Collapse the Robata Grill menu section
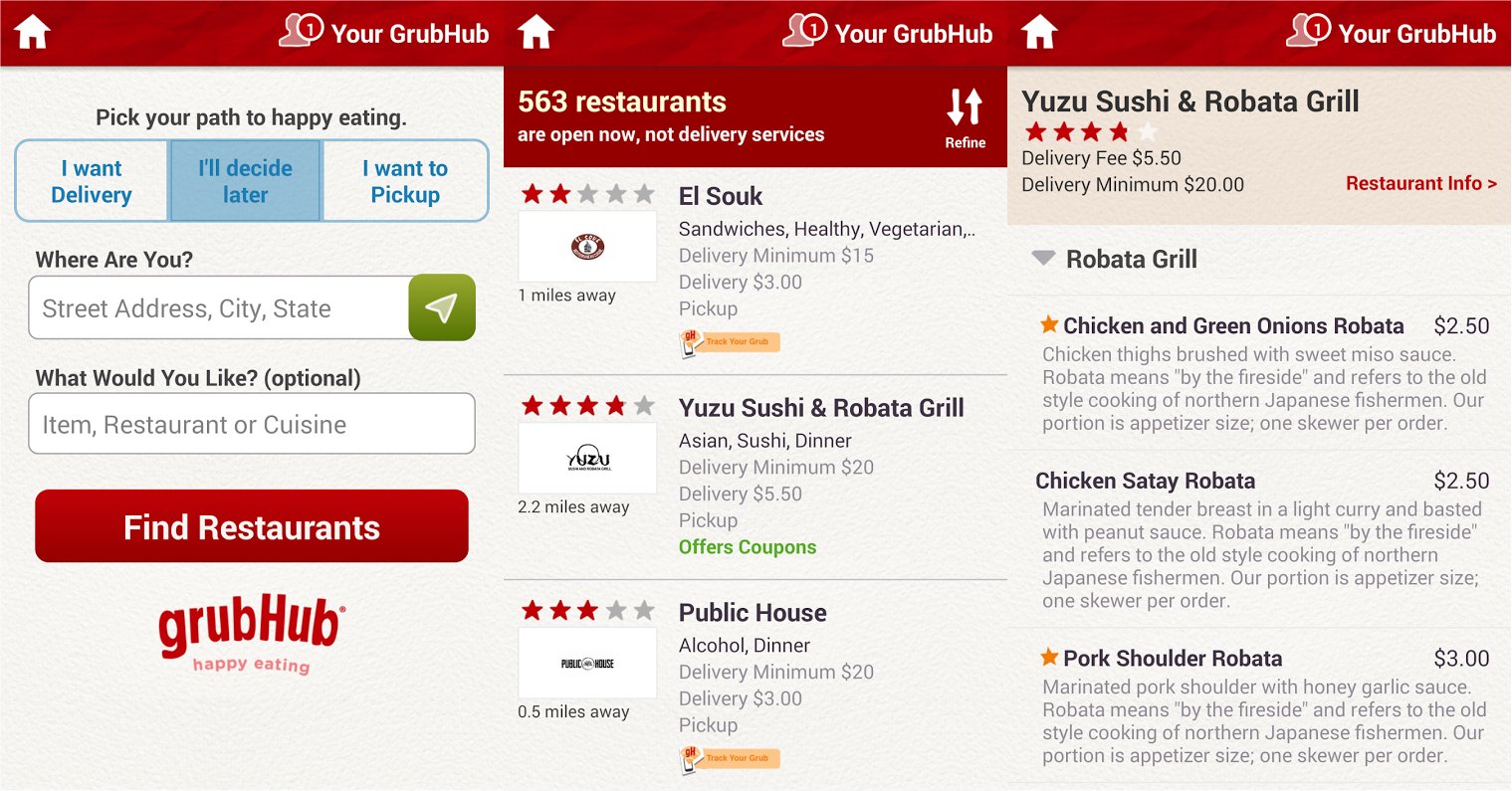Viewport: 1512px width, 791px height. [x=1115, y=260]
